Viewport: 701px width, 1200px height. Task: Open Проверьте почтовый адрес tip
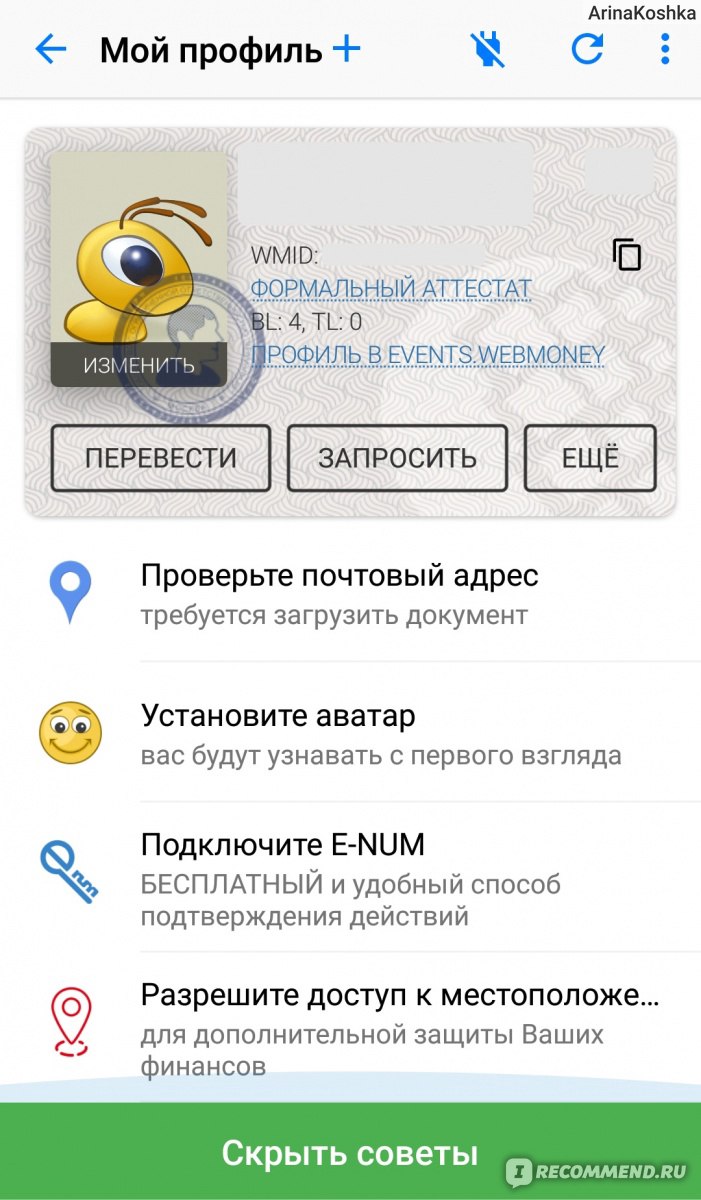click(x=350, y=595)
